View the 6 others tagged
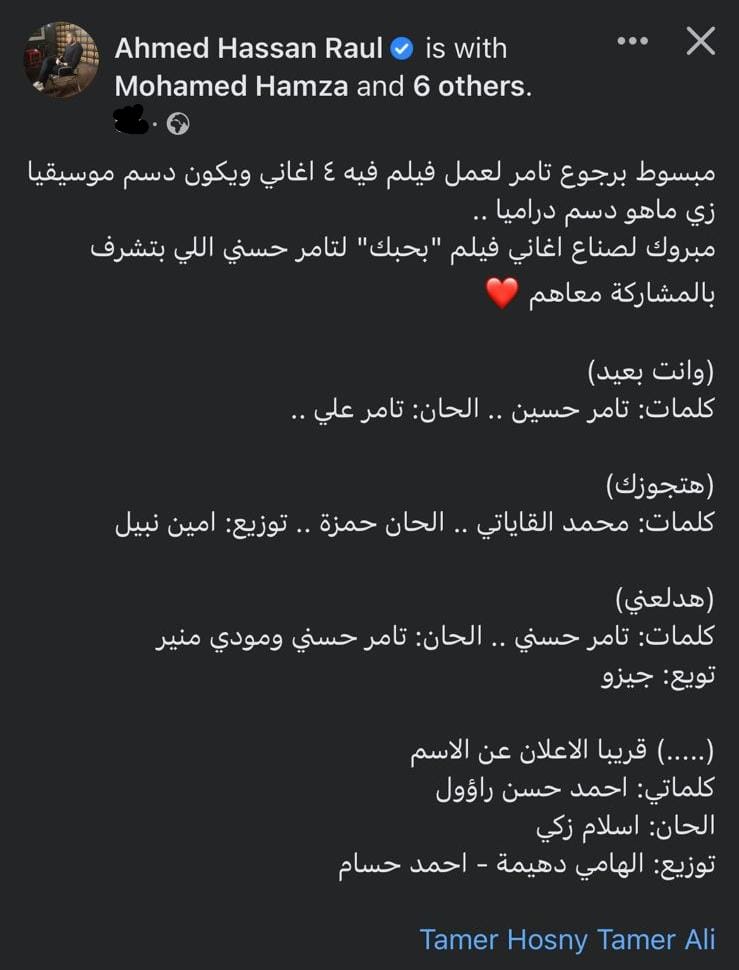Screen dimensions: 739x970 (468, 86)
